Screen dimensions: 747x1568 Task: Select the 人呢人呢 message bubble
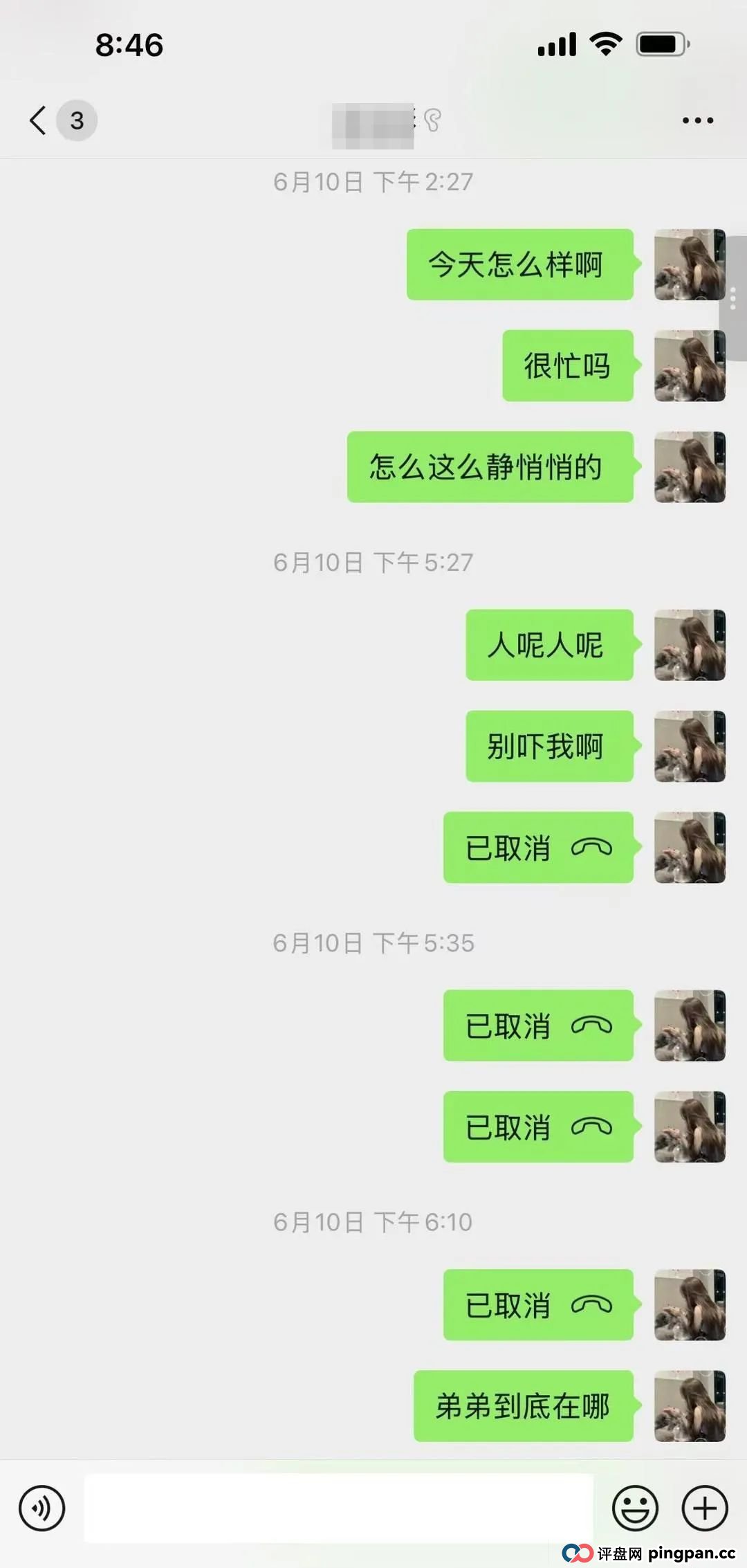(x=550, y=645)
